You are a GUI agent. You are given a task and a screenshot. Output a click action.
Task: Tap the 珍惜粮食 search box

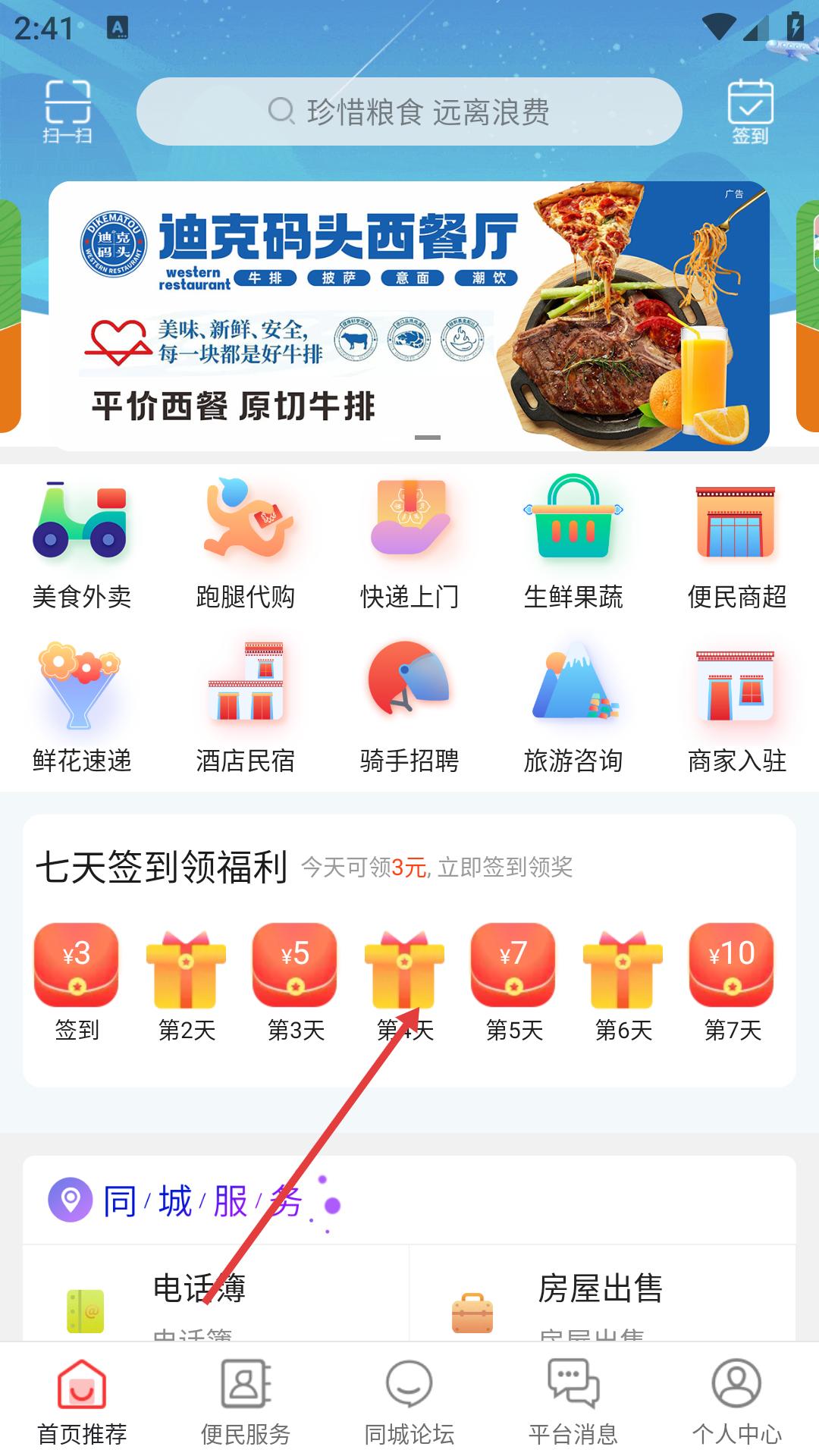point(409,111)
